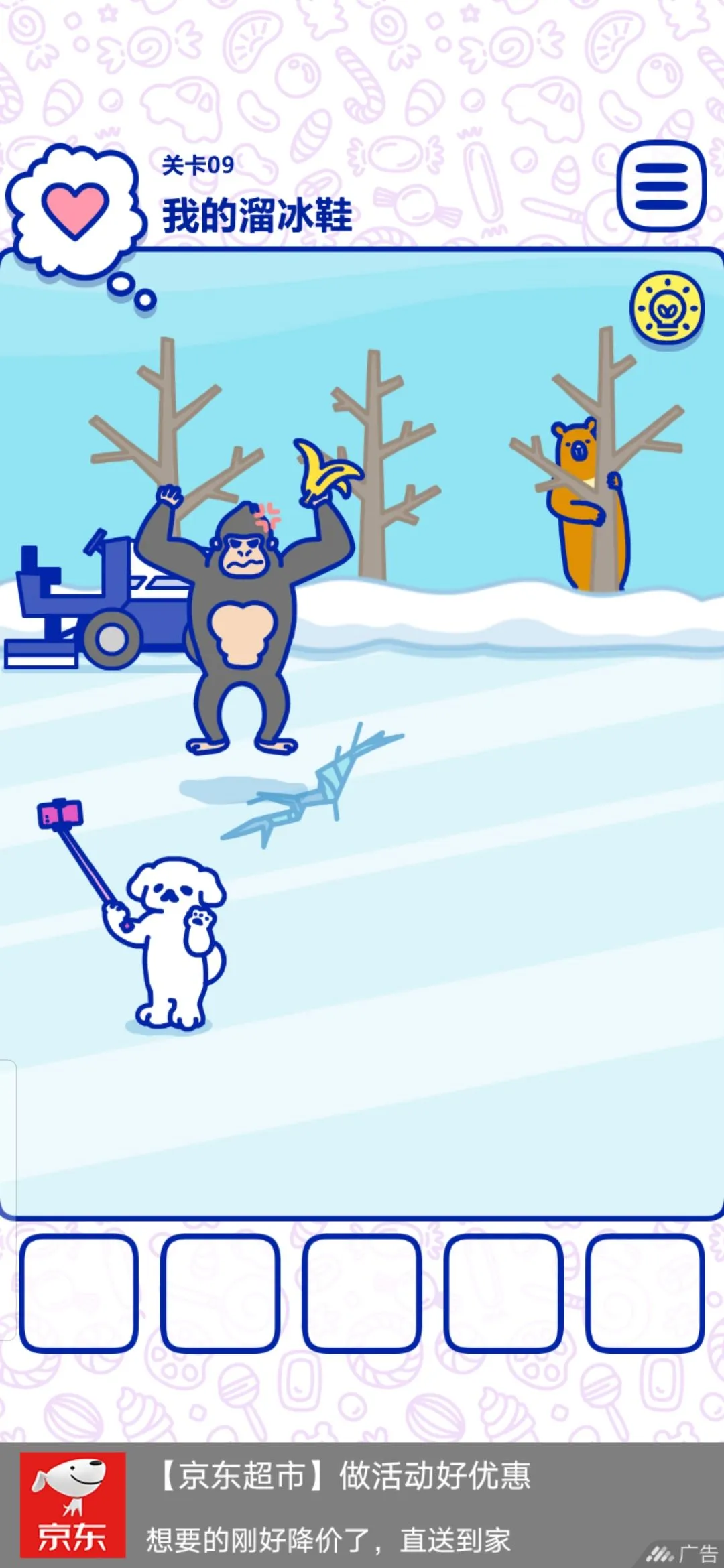Open the hamburger menu button

(661, 186)
